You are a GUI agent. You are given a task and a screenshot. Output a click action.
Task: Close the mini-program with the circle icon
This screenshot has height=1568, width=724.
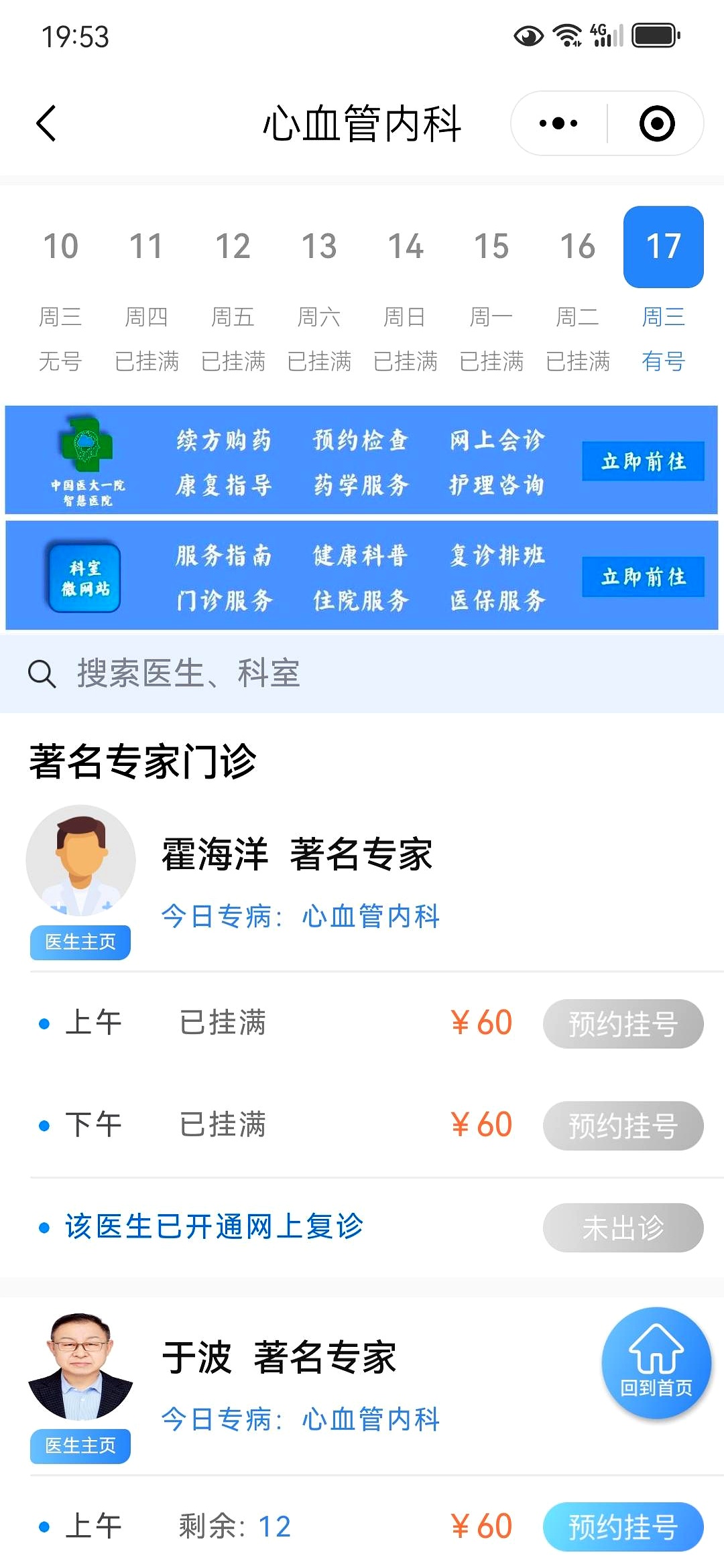pos(656,124)
